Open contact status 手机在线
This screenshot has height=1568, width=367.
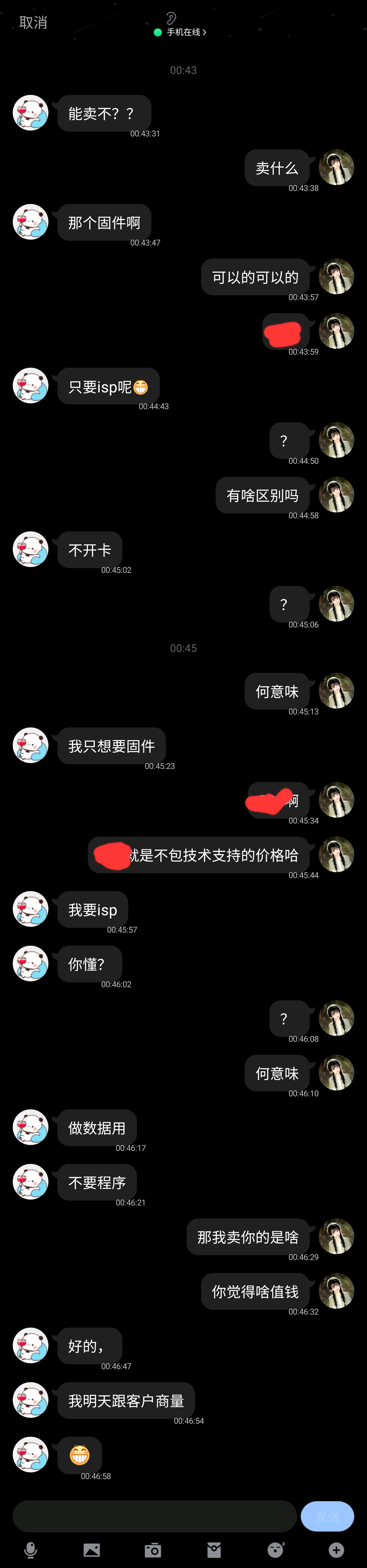click(181, 32)
